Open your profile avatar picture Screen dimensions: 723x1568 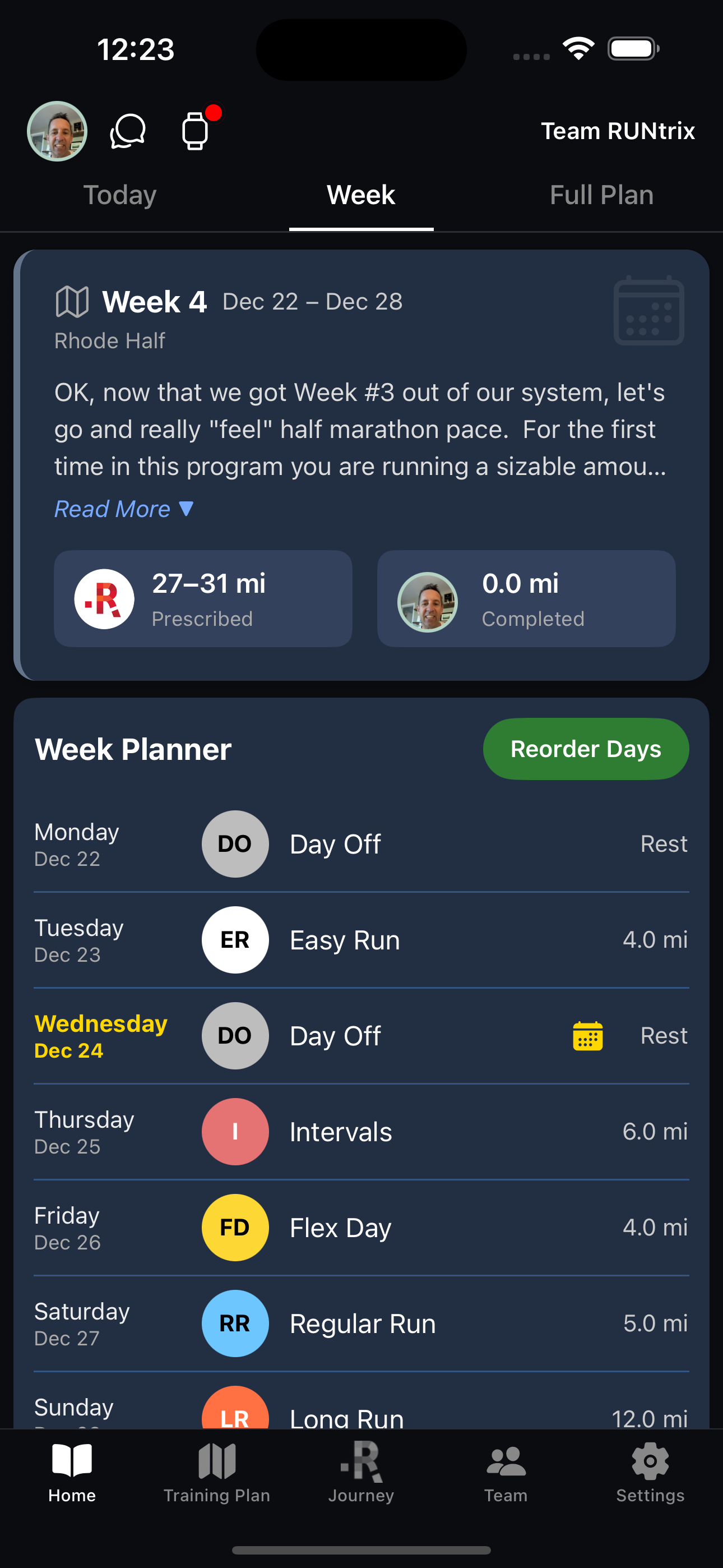pos(57,131)
